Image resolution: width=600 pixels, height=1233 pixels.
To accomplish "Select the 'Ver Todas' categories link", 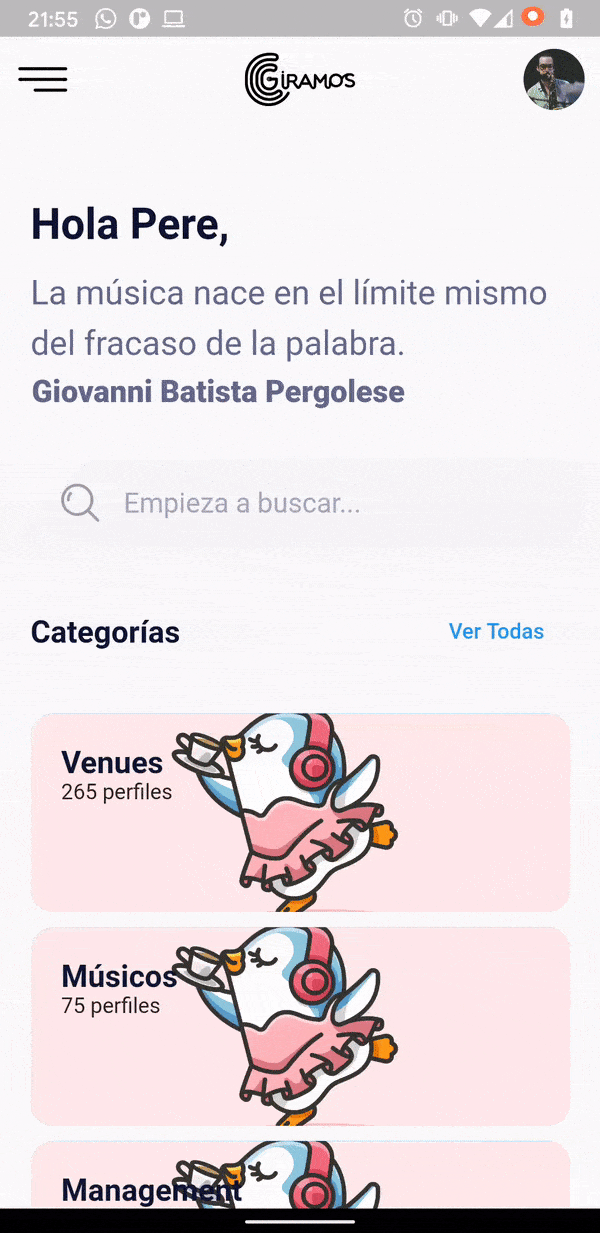I will click(x=496, y=631).
